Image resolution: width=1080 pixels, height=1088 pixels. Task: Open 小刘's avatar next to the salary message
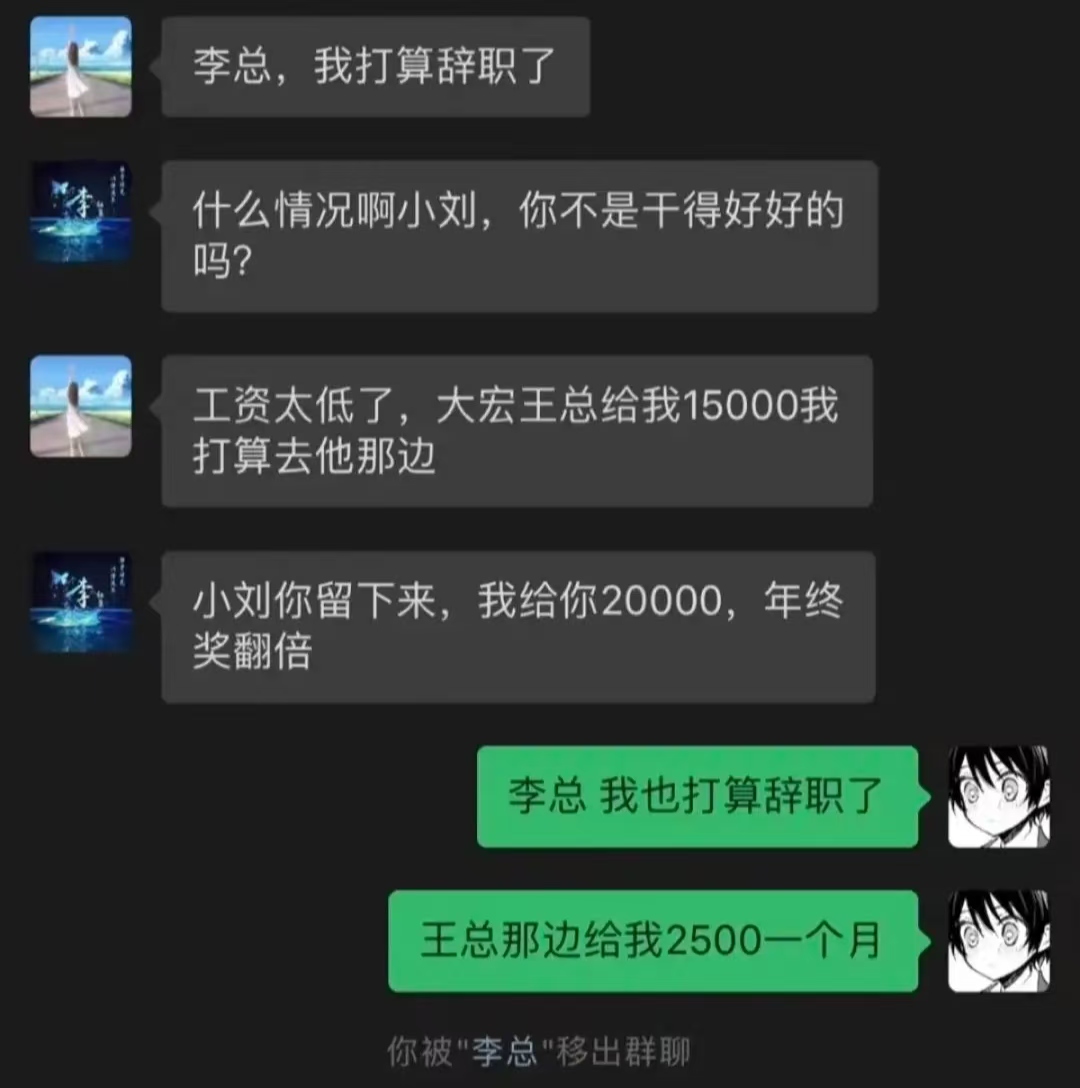click(80, 407)
